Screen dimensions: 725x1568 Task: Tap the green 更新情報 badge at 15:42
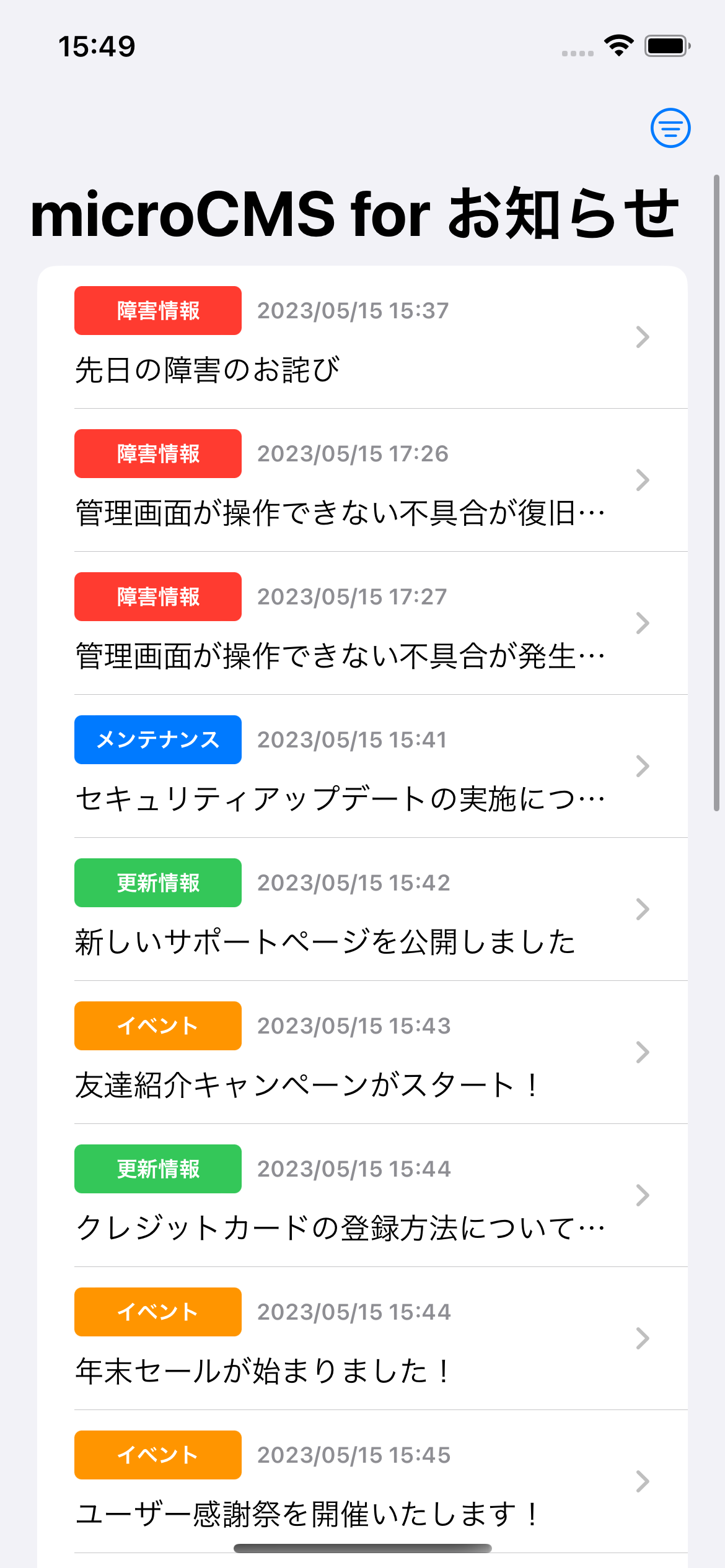pos(157,882)
